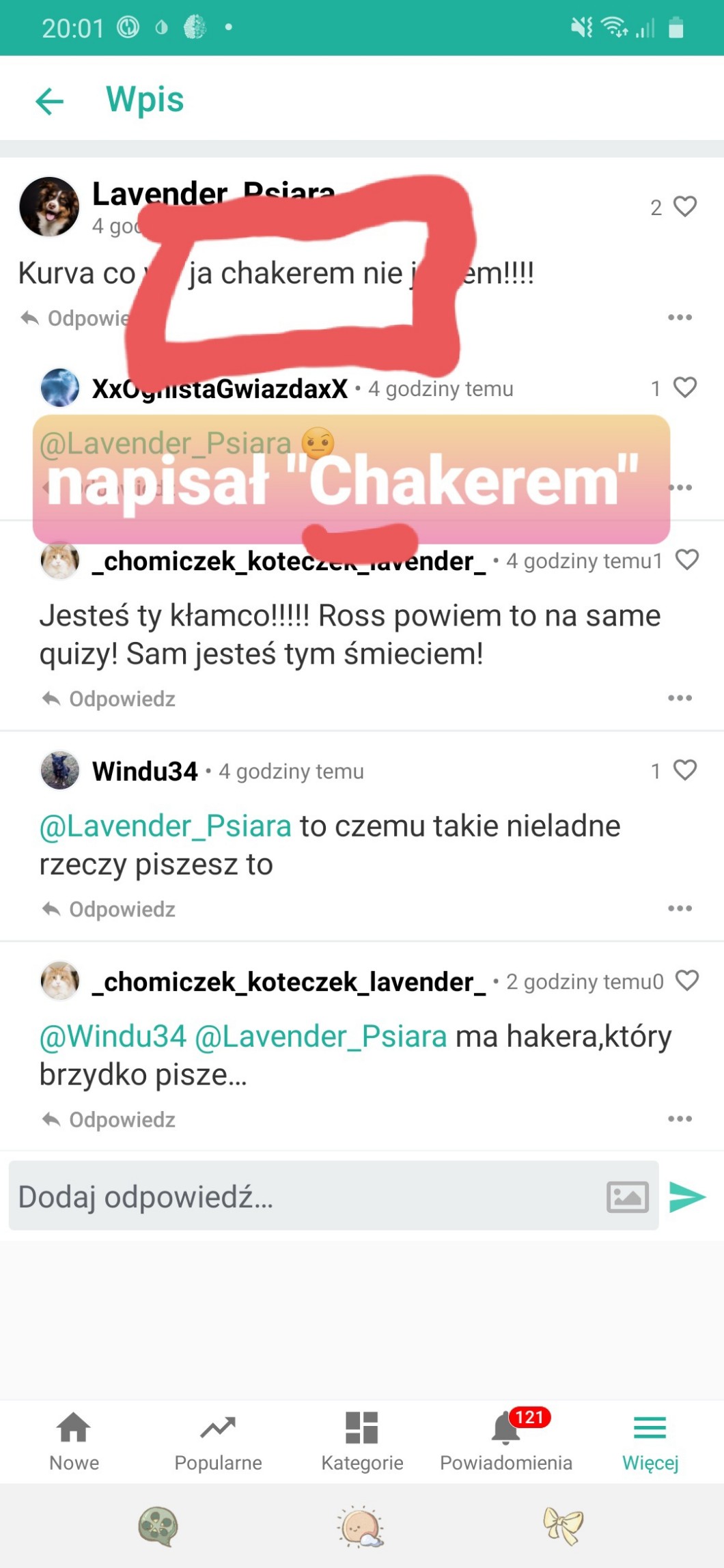Attach an image to the reply
The height and width of the screenshot is (1568, 724).
pyautogui.click(x=628, y=1197)
